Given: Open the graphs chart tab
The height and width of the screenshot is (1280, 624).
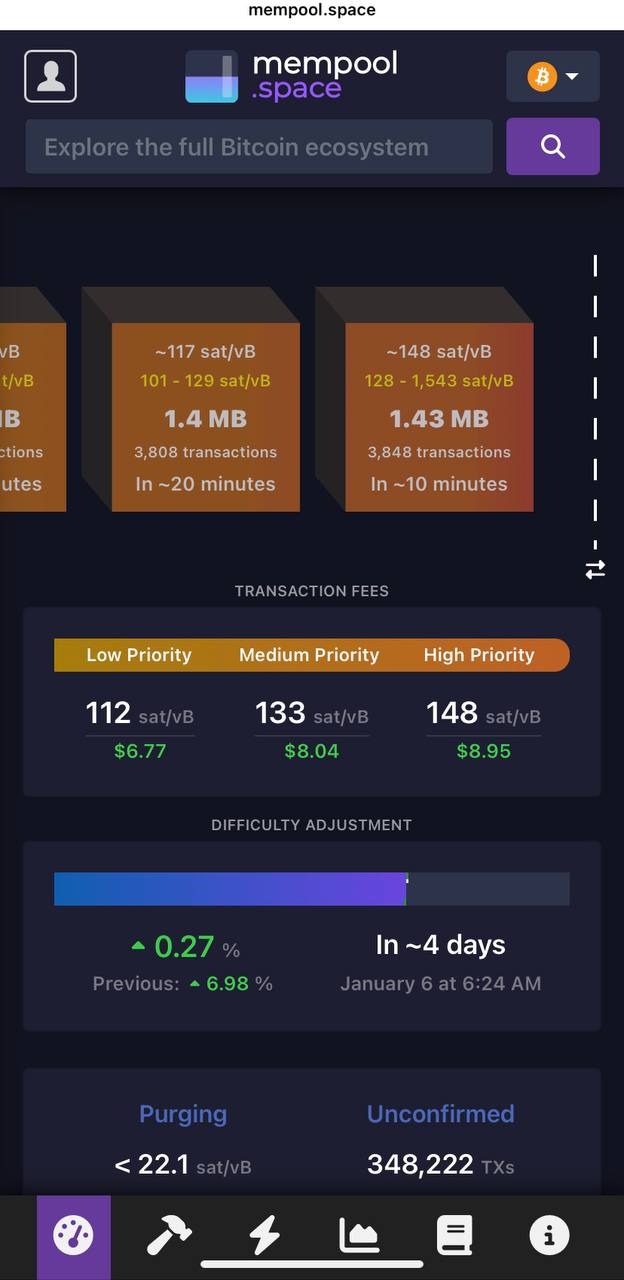Looking at the screenshot, I should point(359,1237).
